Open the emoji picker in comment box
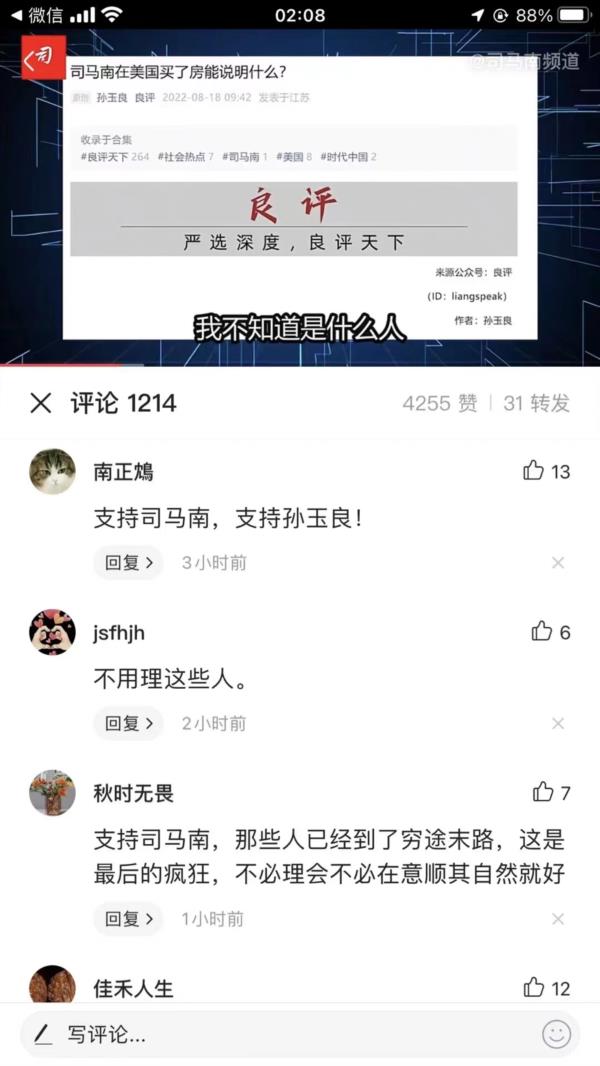The height and width of the screenshot is (1066, 600). pos(556,1035)
